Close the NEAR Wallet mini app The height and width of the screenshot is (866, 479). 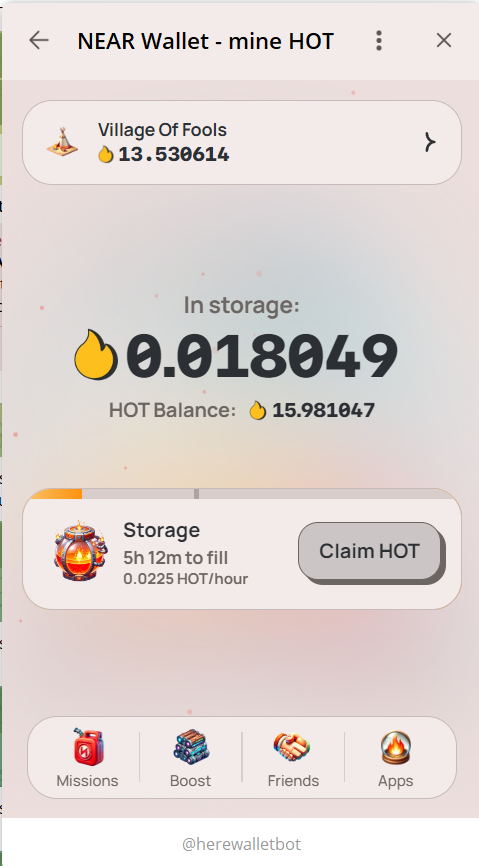[444, 40]
